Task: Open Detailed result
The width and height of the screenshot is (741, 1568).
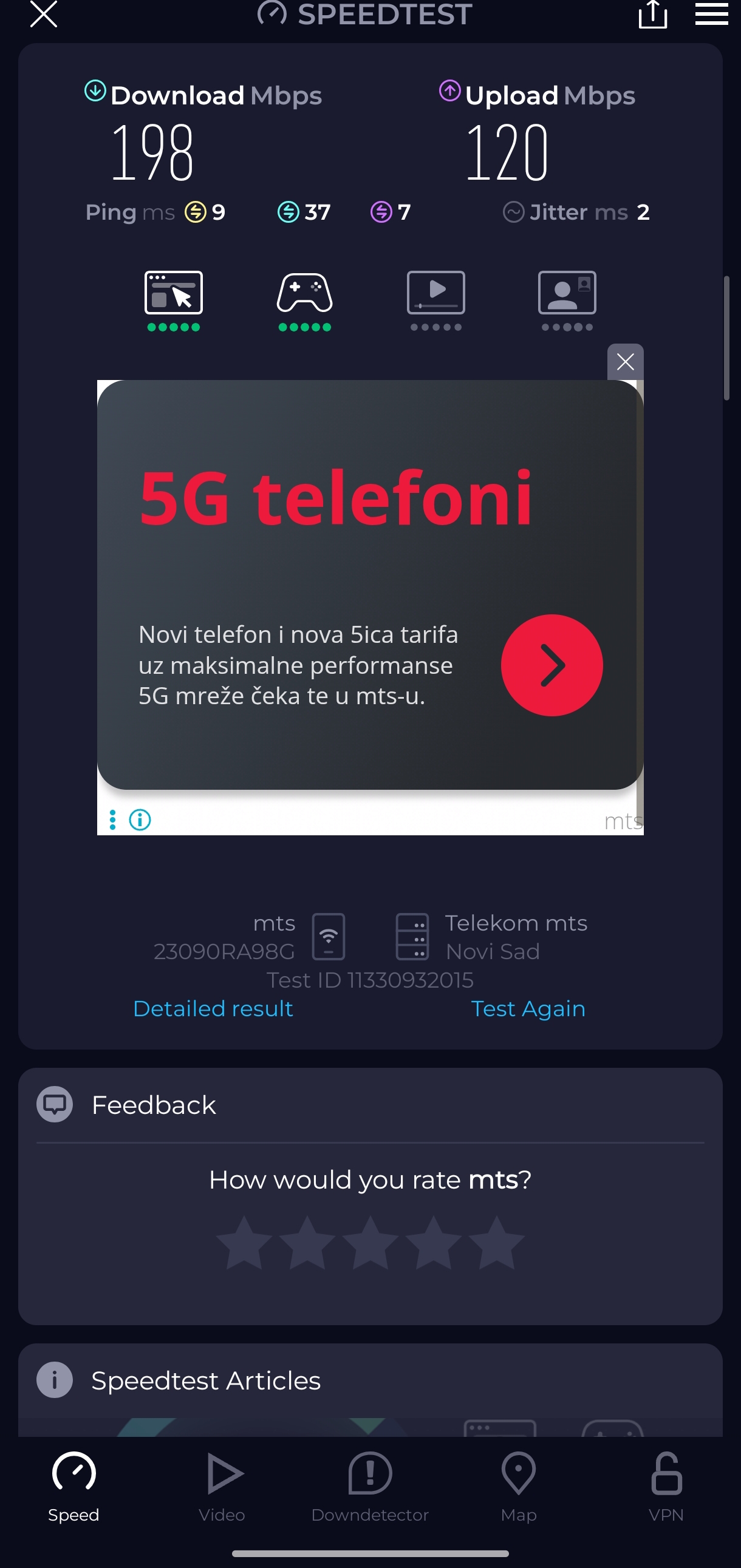Action: coord(213,1009)
